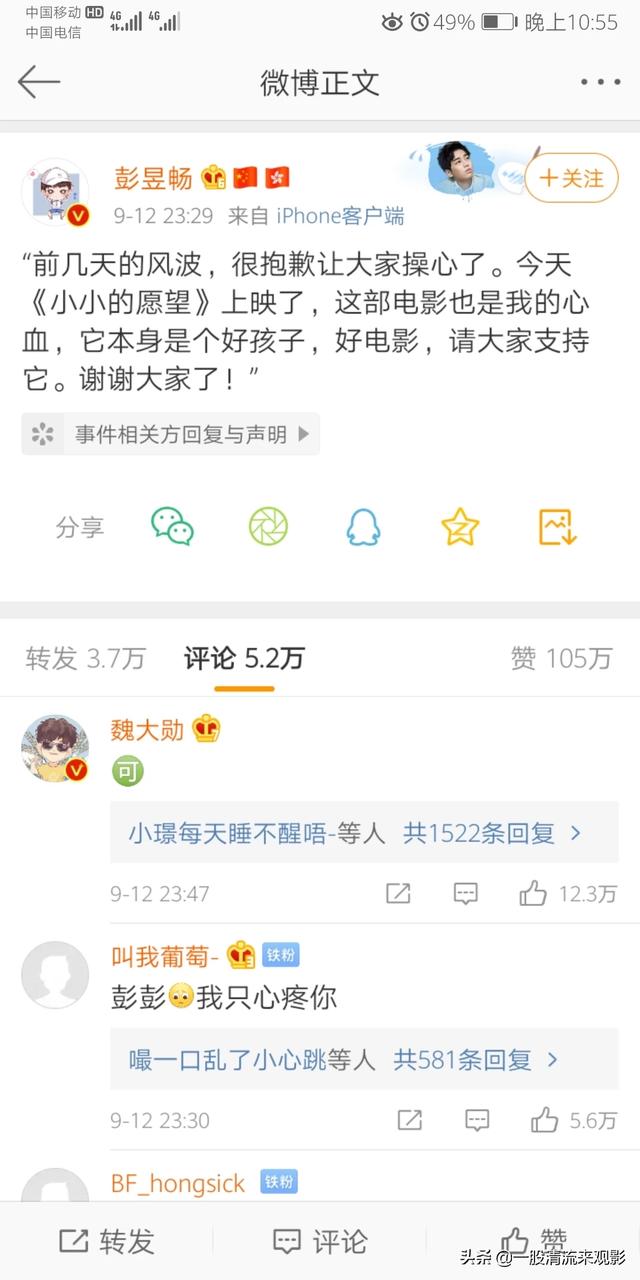
Task: Repost 魏大勋's comment
Action: [x=398, y=893]
